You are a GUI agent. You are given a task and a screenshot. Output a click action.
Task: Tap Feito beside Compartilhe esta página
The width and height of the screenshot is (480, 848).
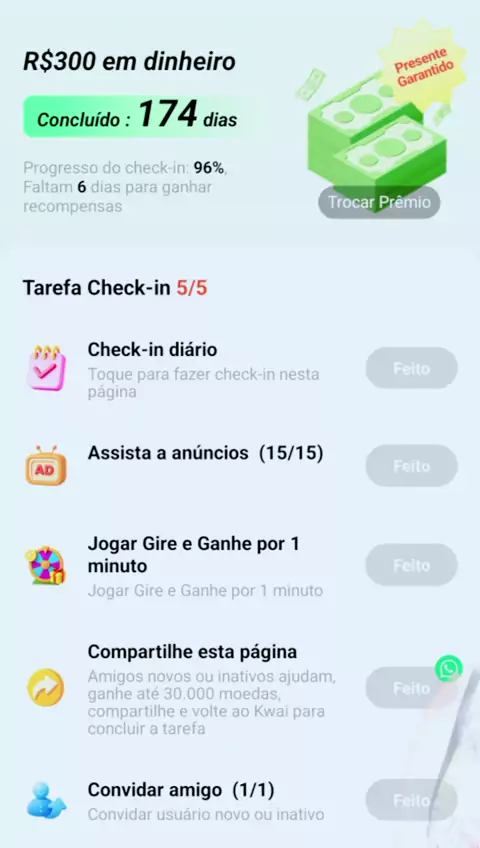pos(411,688)
